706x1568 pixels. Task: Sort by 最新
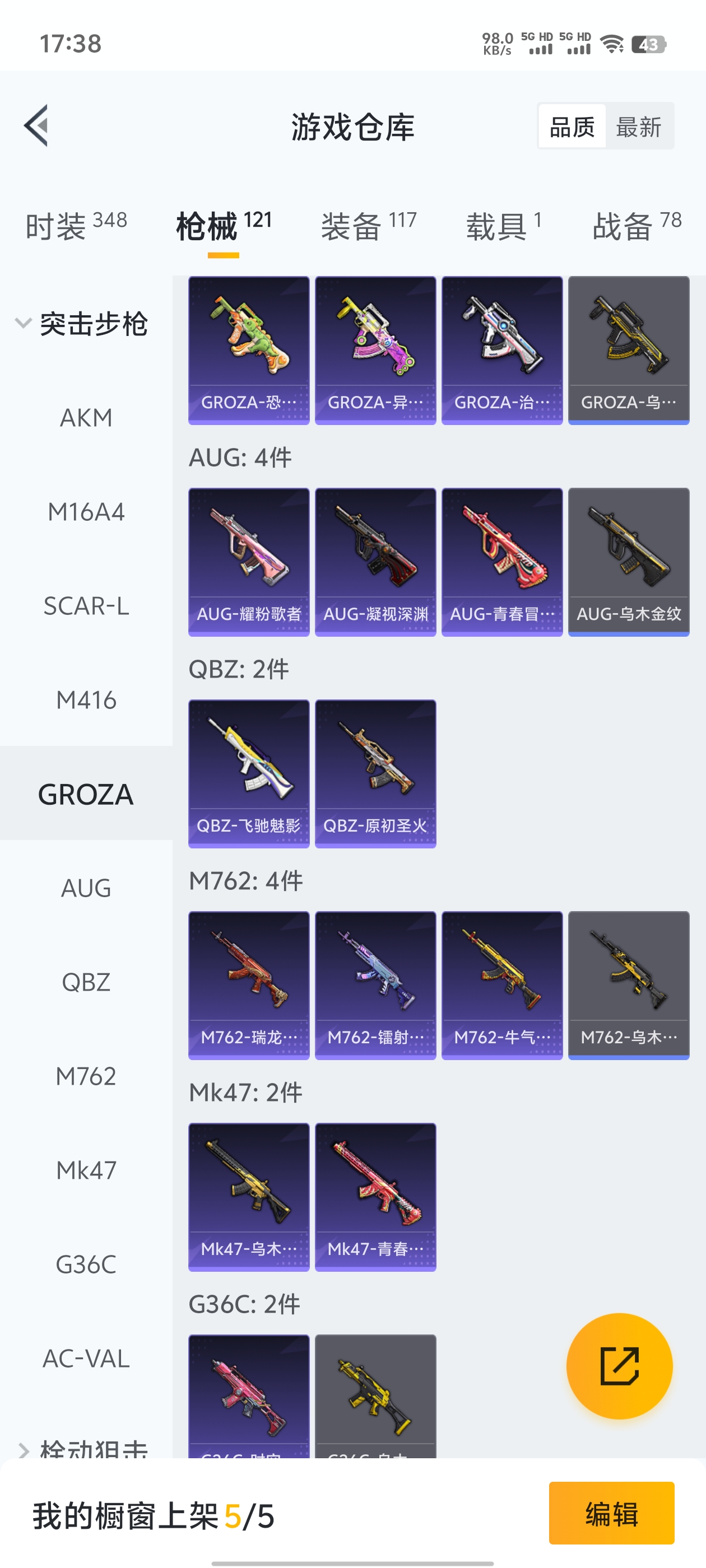click(638, 127)
